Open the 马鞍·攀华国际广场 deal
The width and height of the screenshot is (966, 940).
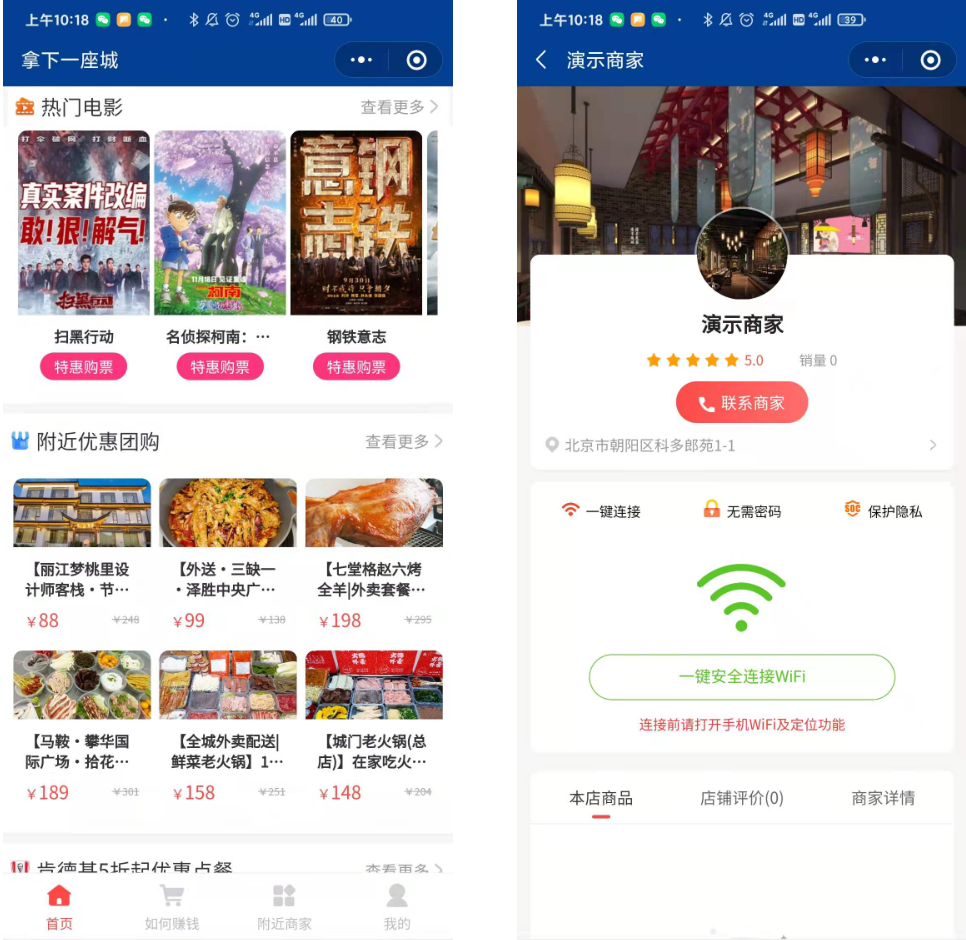click(x=81, y=726)
